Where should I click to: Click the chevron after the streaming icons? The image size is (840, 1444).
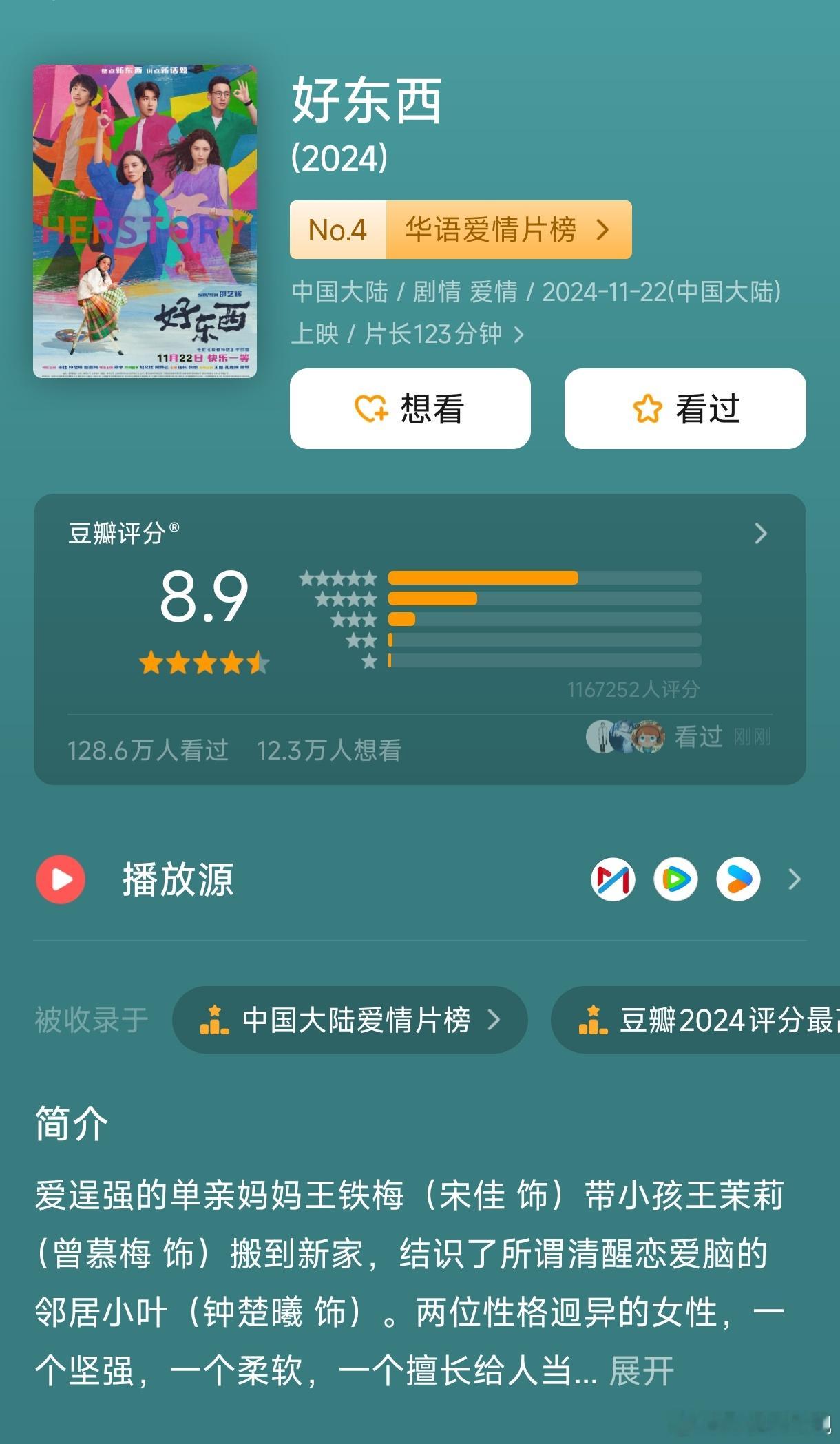click(x=795, y=880)
